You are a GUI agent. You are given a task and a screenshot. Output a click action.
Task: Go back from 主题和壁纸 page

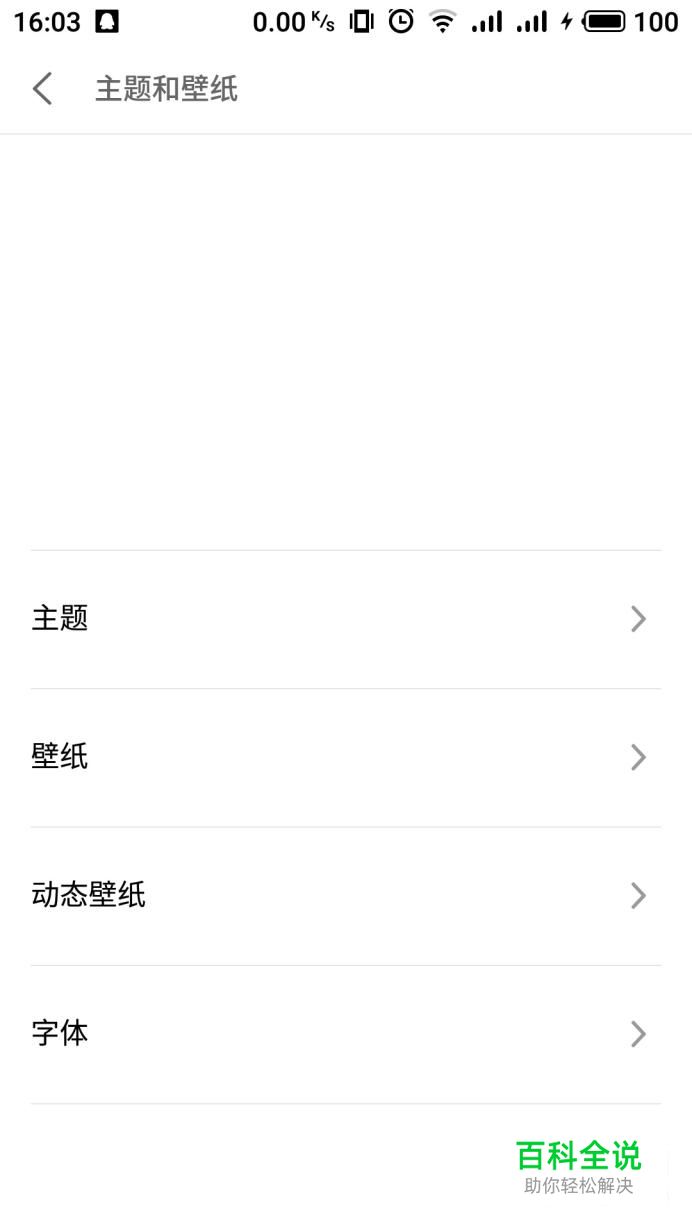[x=42, y=89]
